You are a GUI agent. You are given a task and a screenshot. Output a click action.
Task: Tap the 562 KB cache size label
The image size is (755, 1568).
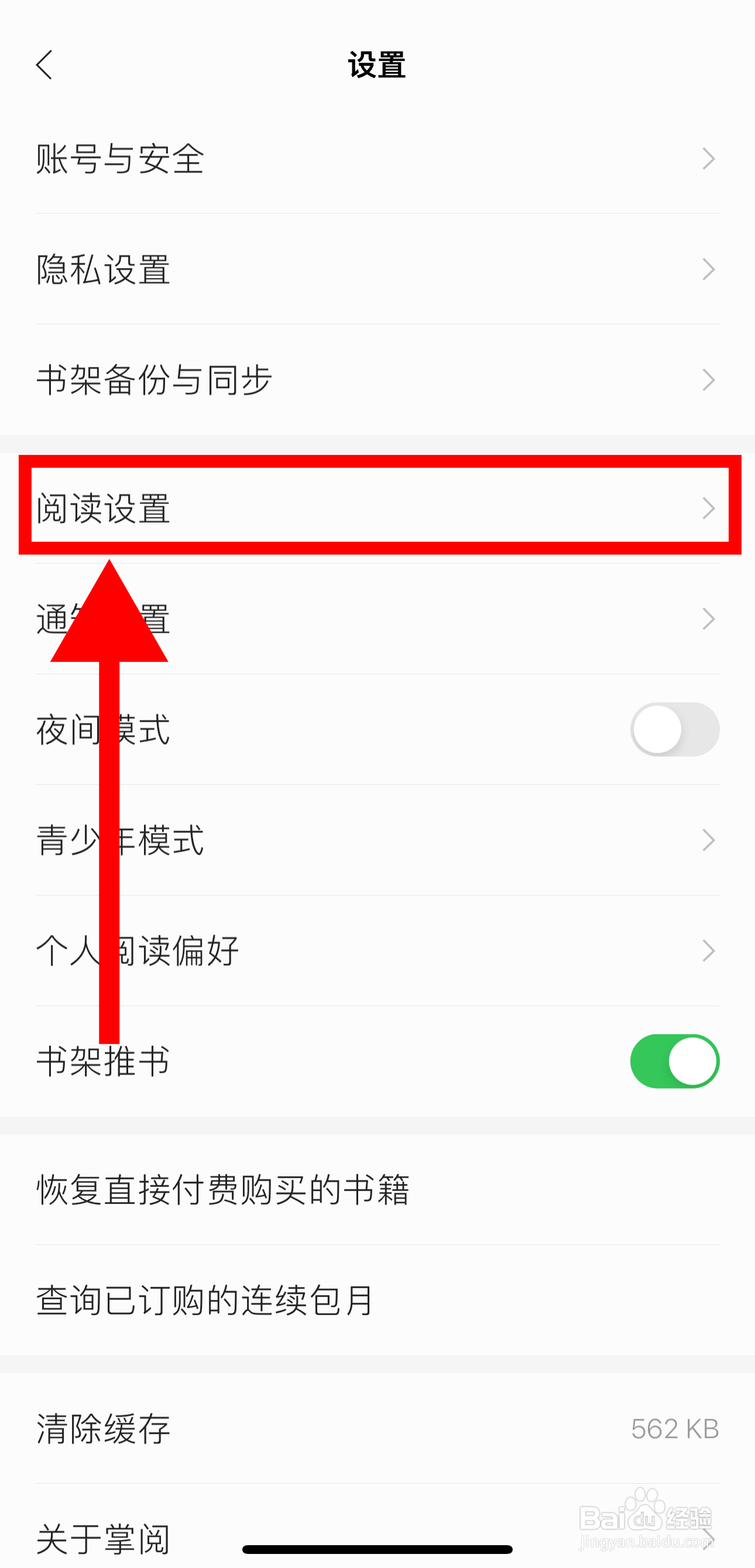675,1430
